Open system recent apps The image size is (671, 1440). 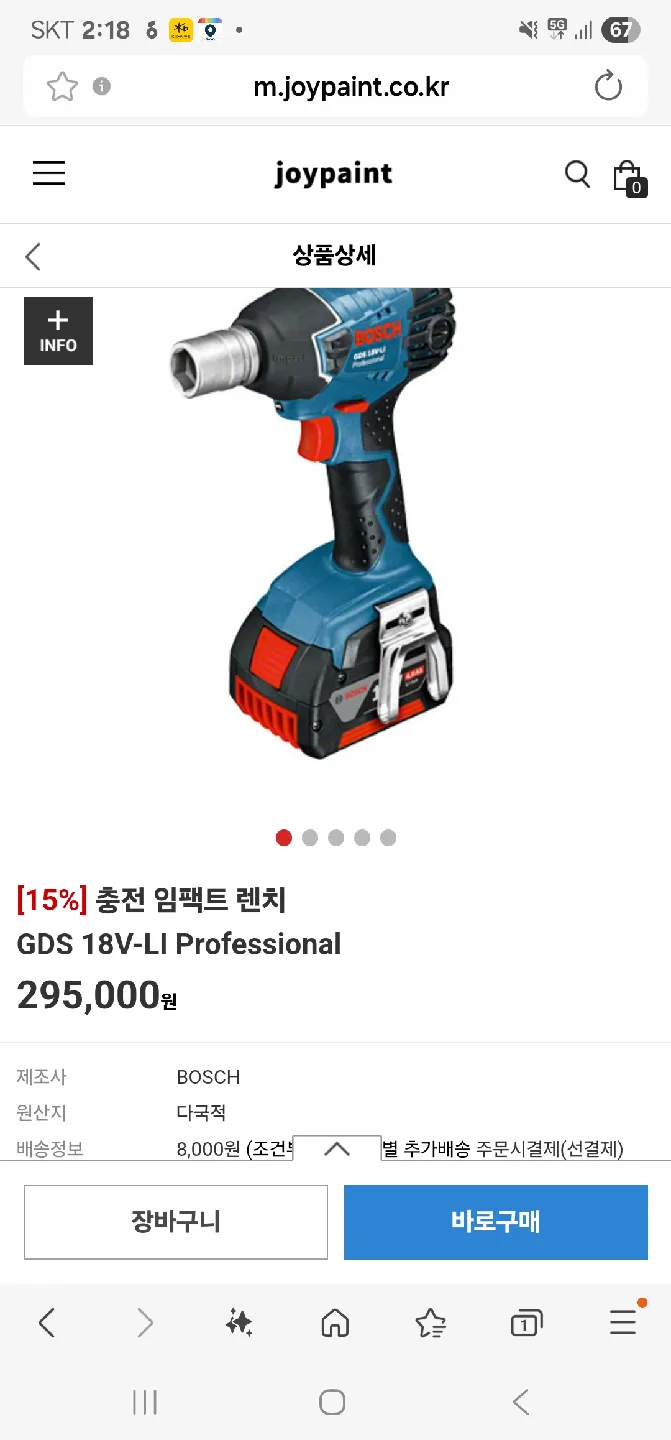[x=145, y=1402]
